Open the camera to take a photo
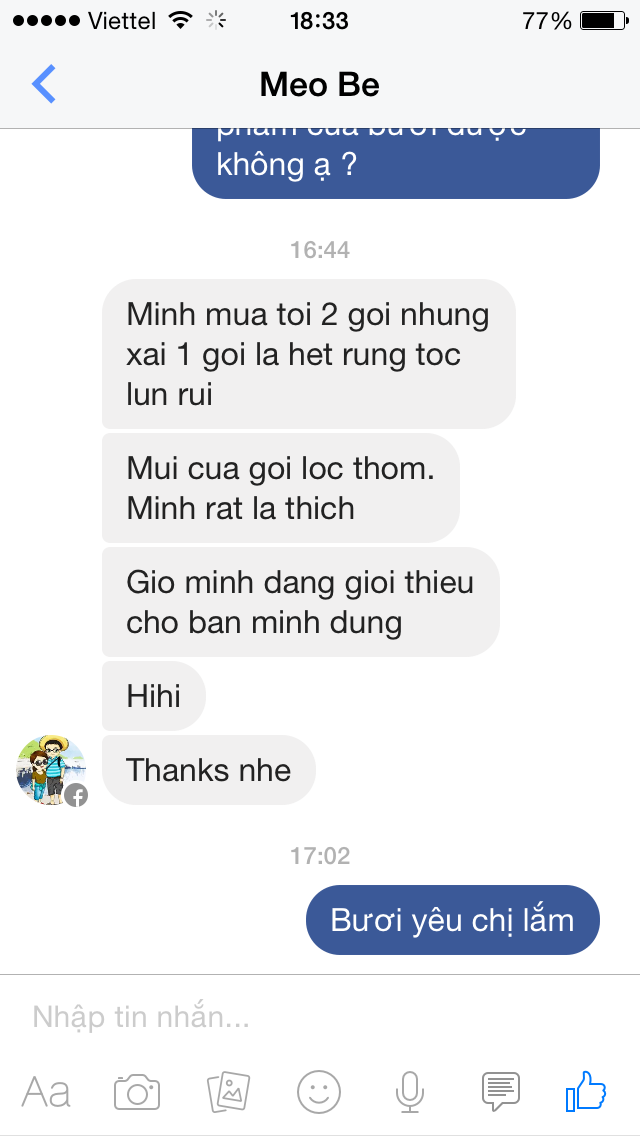 click(x=137, y=1092)
